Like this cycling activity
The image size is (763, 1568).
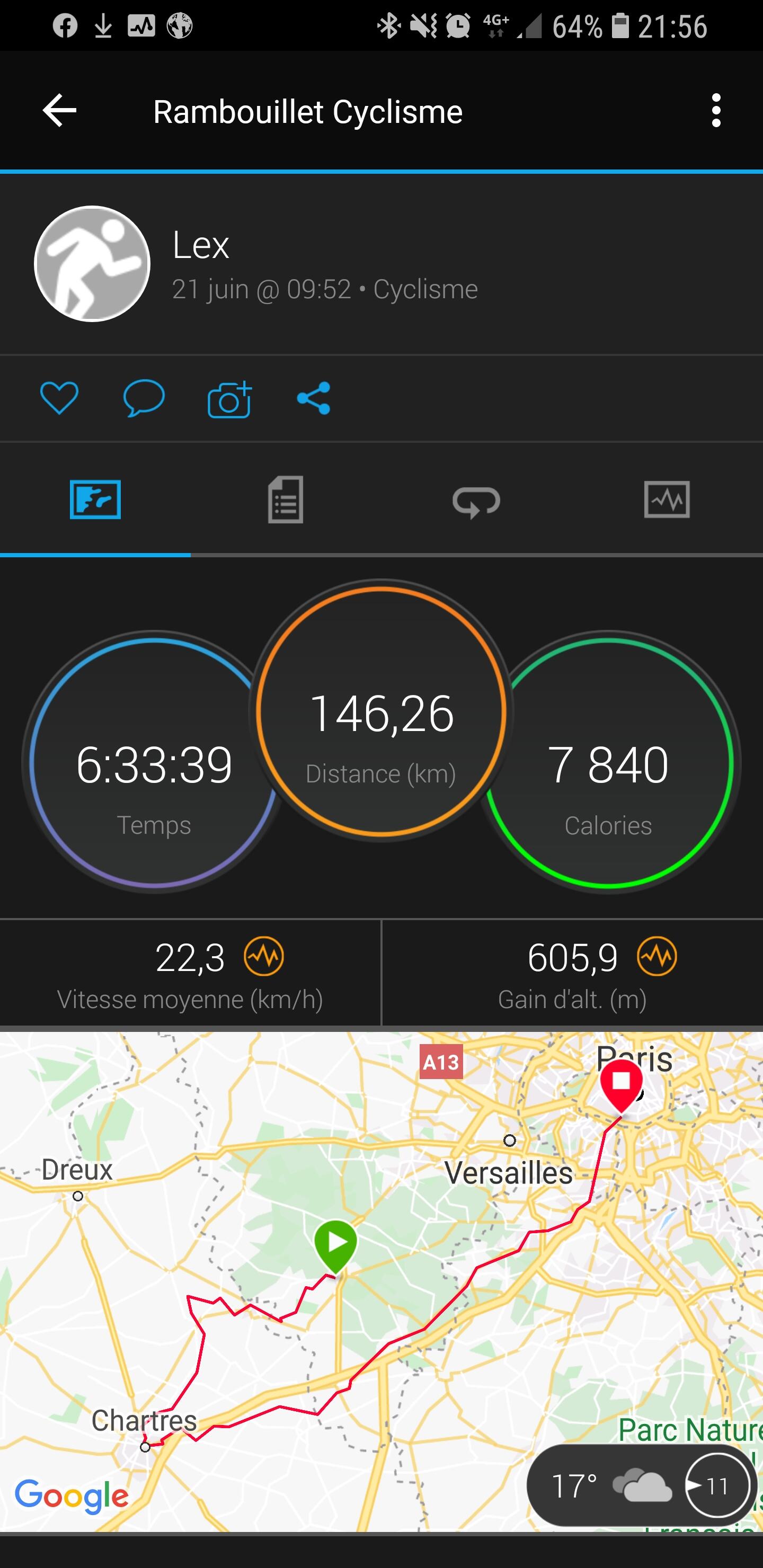point(59,399)
